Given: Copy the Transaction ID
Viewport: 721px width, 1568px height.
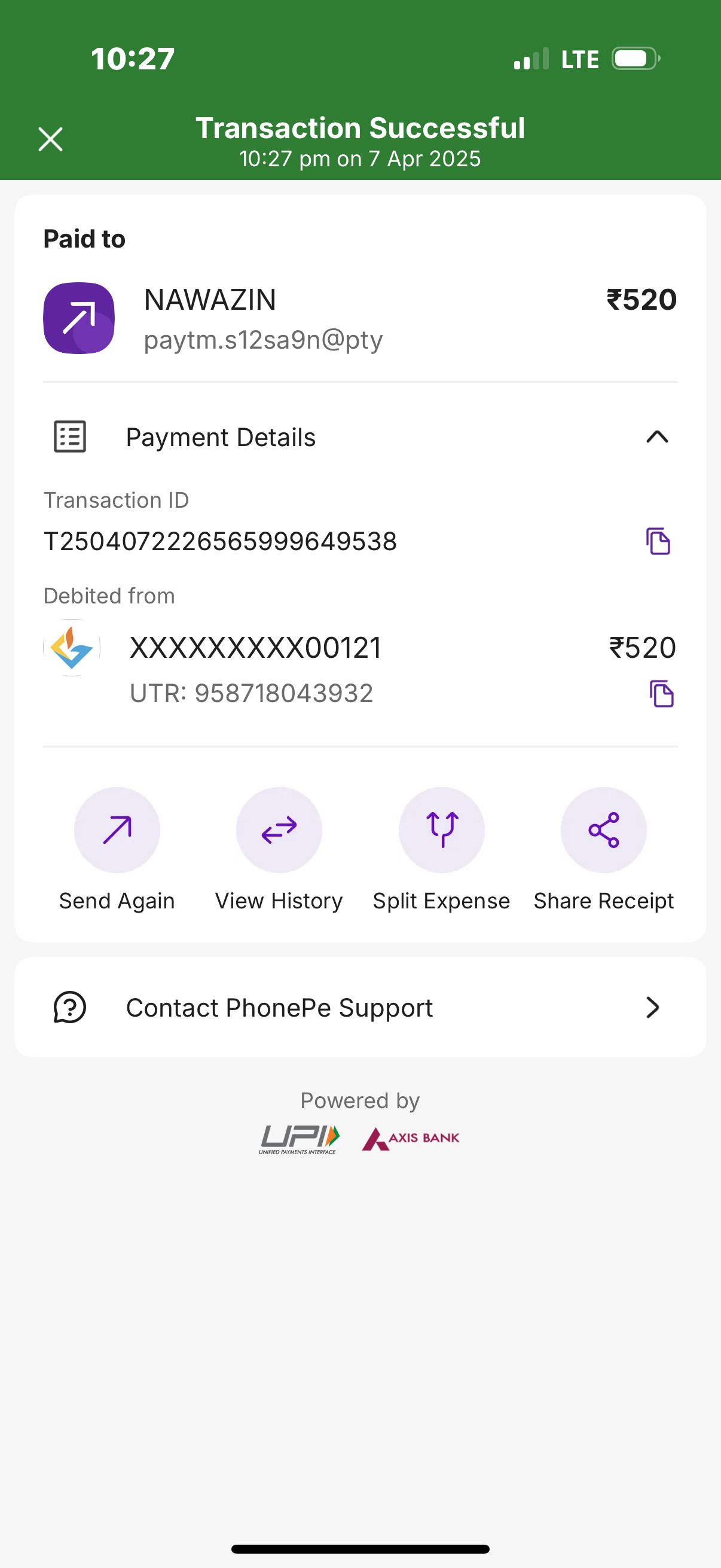Looking at the screenshot, I should 658,541.
